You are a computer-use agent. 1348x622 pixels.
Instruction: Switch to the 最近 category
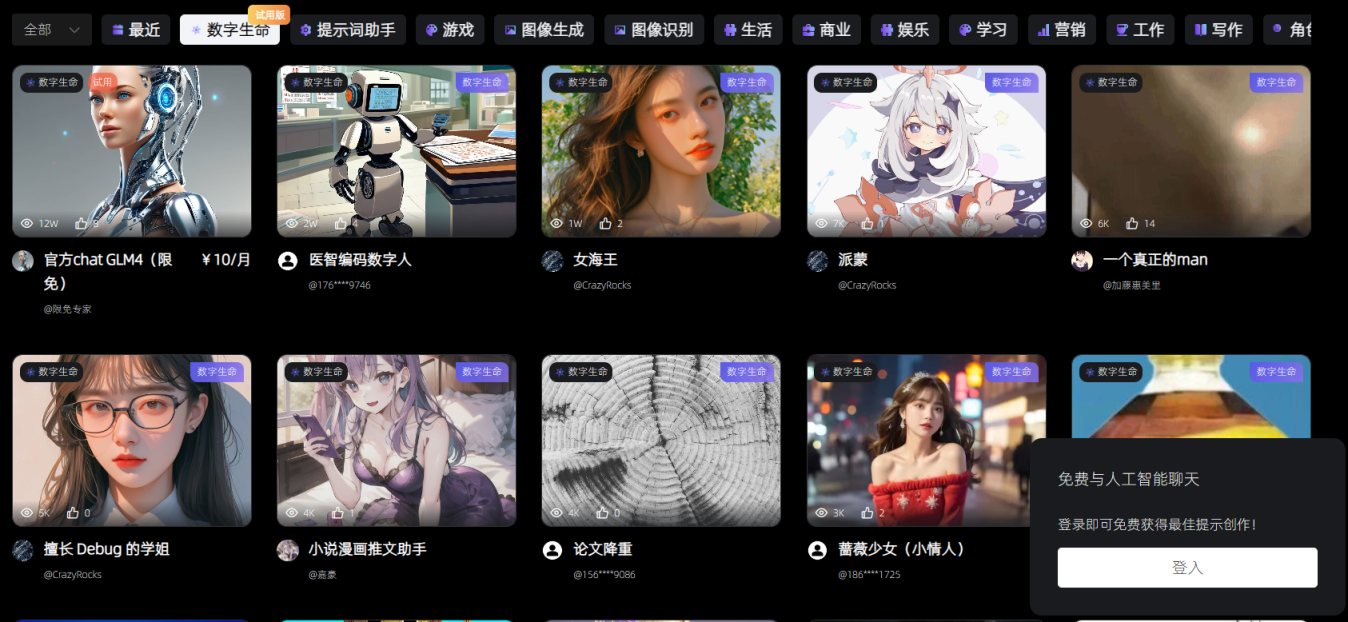pyautogui.click(x=136, y=30)
